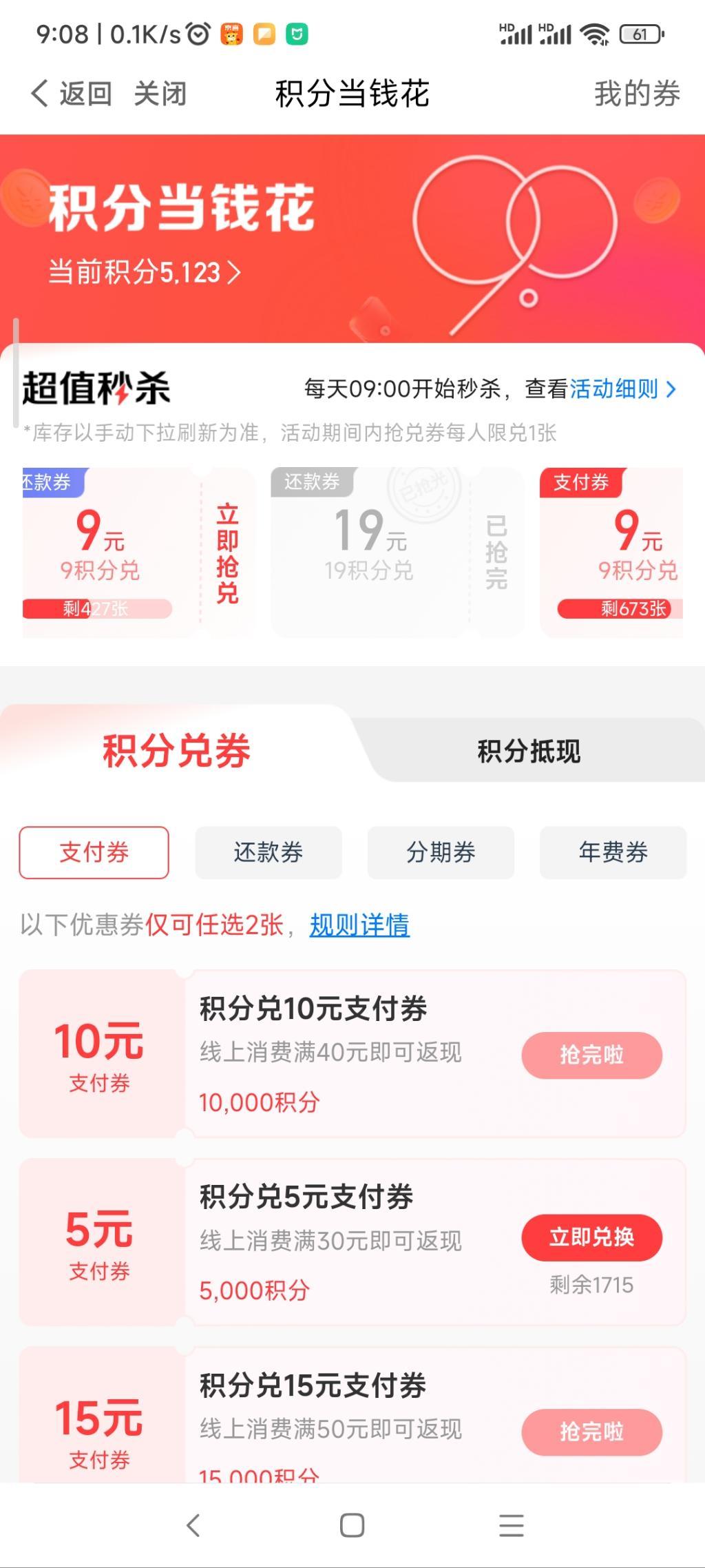This screenshot has height=1568, width=705.
Task: Tap the home circle navigation button
Action: tap(352, 1525)
